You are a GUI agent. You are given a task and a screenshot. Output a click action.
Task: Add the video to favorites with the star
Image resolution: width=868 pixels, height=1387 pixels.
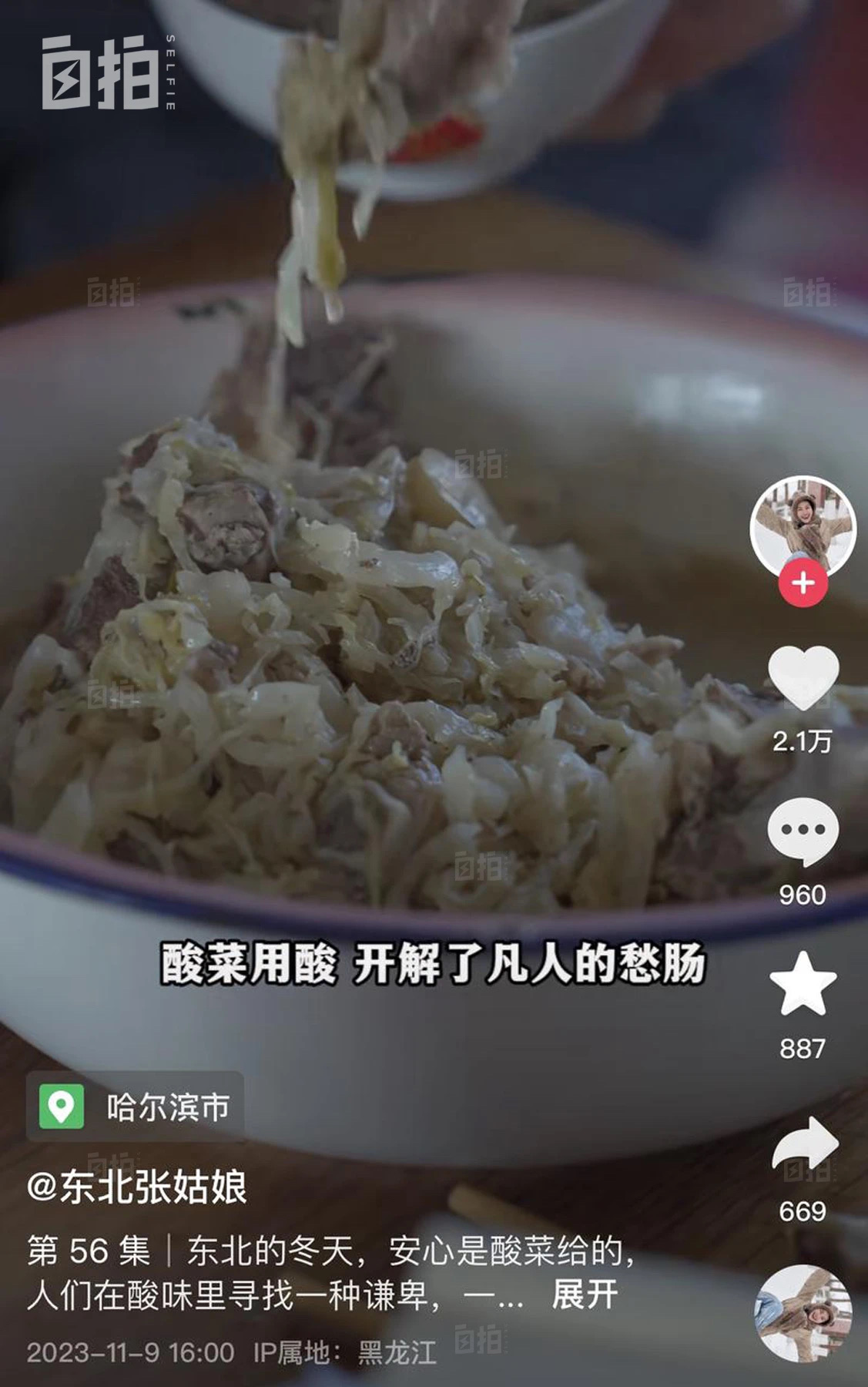coord(803,985)
